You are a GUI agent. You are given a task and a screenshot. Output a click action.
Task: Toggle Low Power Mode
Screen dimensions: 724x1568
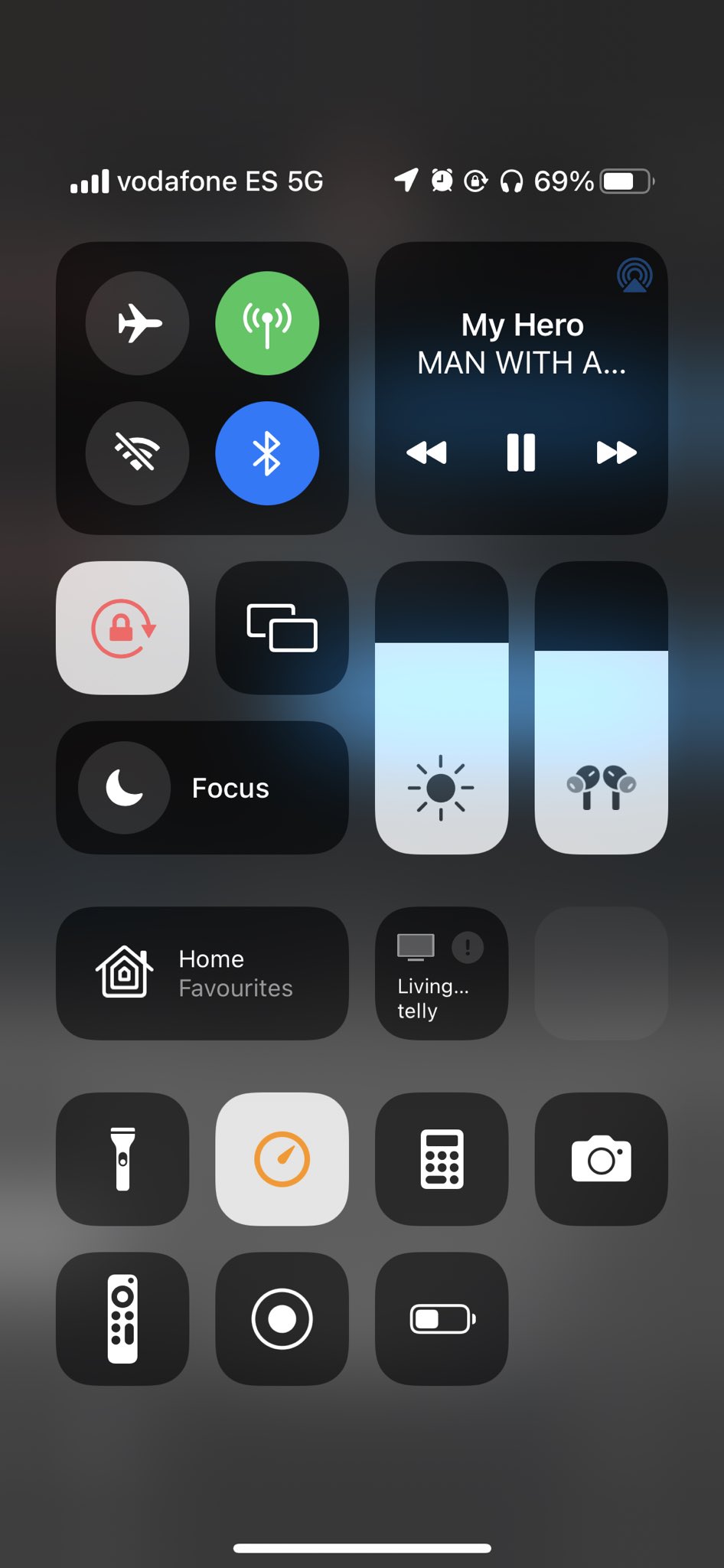[x=442, y=1318]
